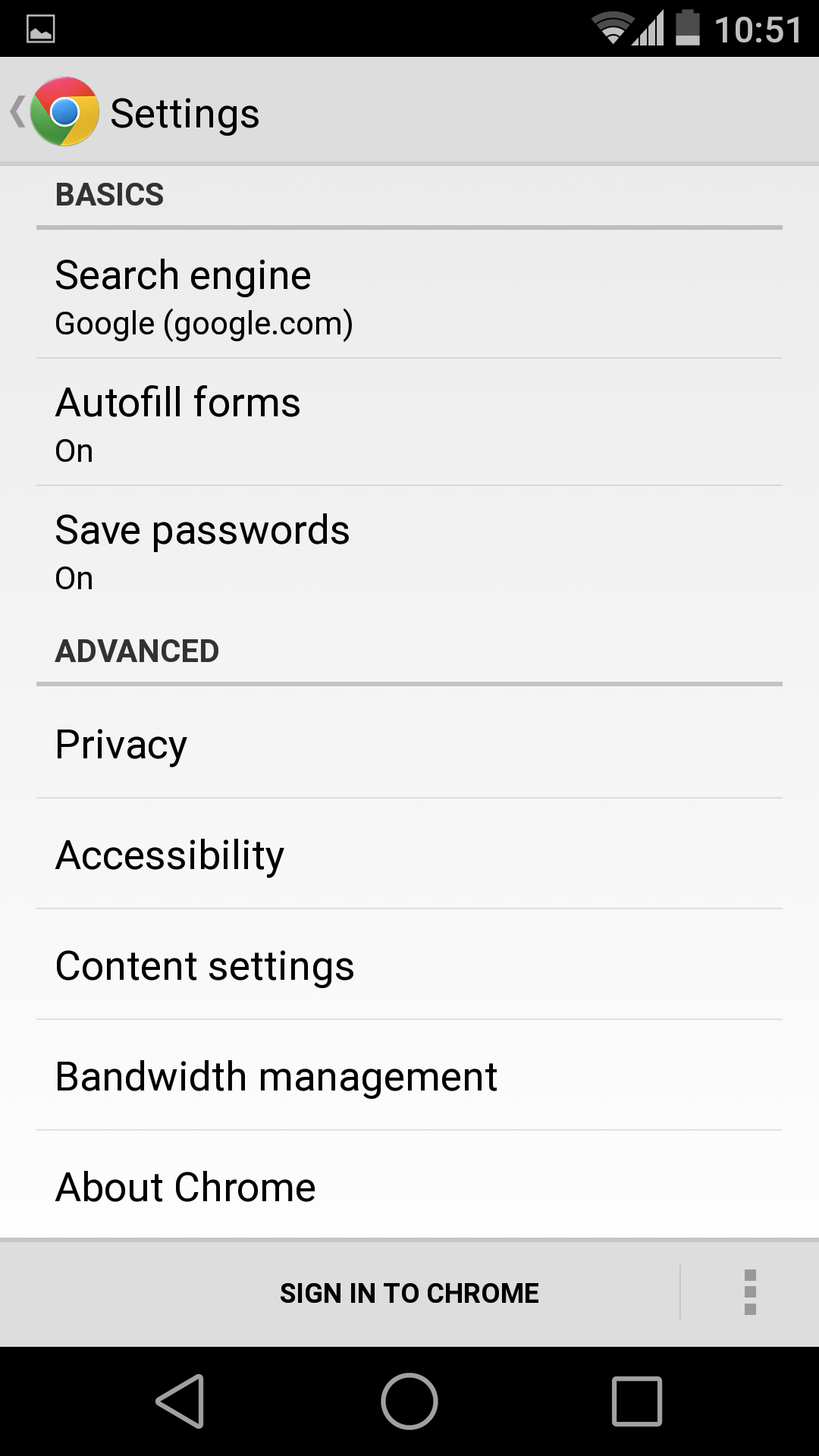The image size is (819, 1456).
Task: Open Accessibility settings
Action: pyautogui.click(x=409, y=855)
